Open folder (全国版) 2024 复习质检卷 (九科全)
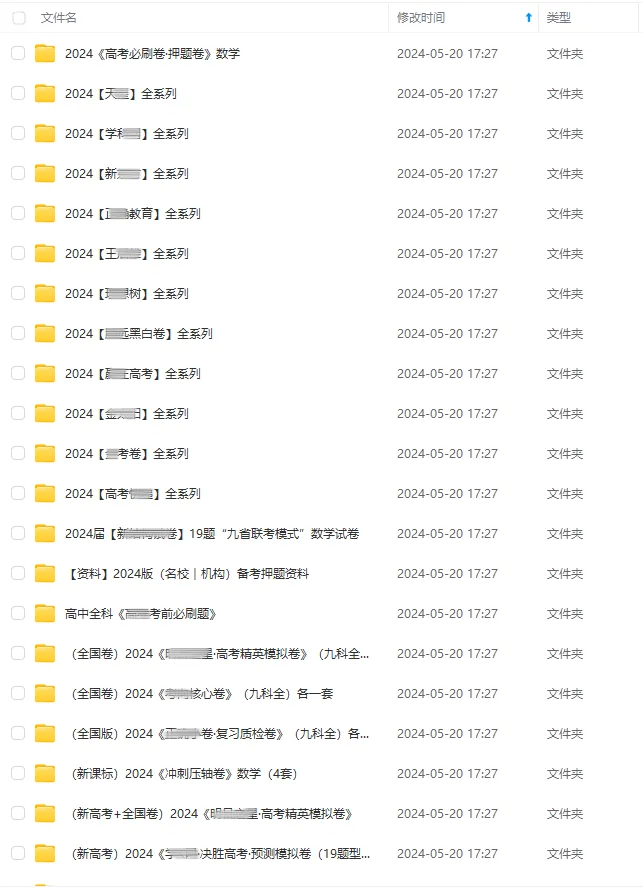Image resolution: width=643 pixels, height=888 pixels. click(217, 734)
